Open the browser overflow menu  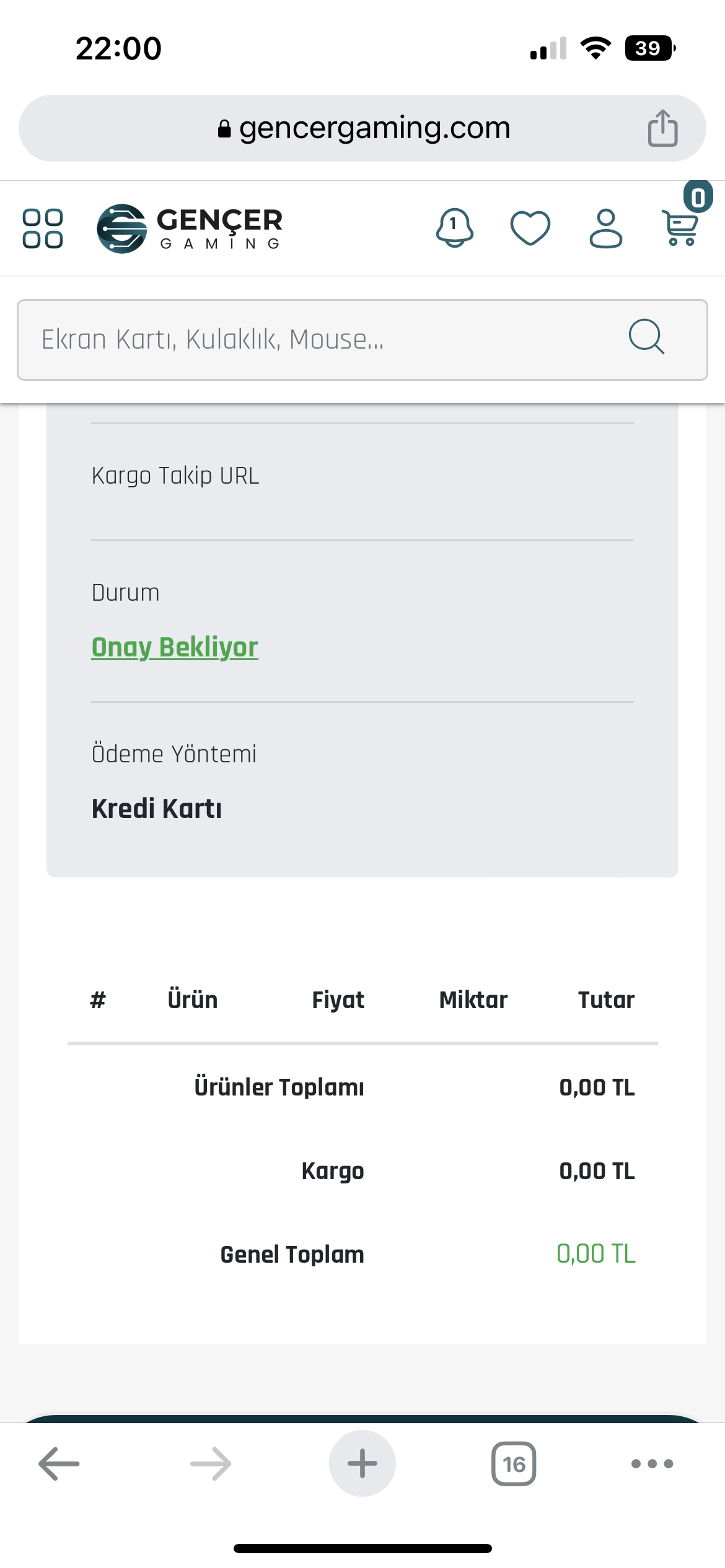(652, 1464)
